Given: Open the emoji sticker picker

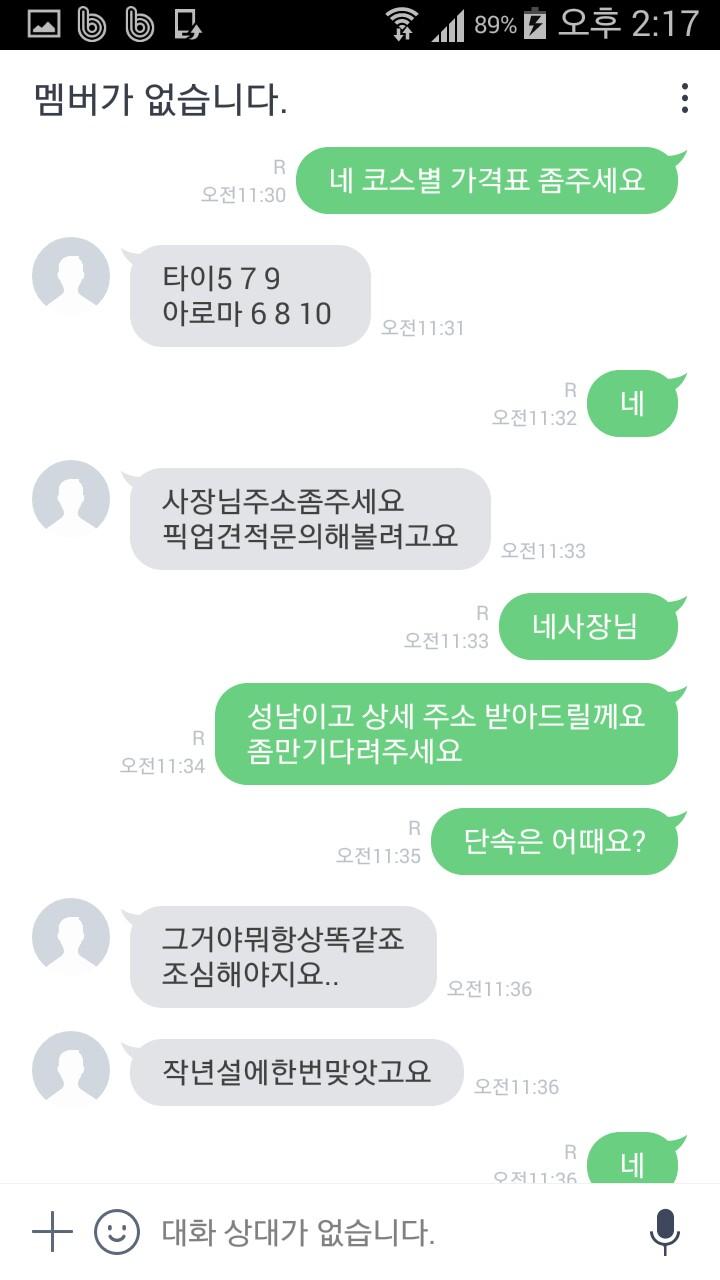Looking at the screenshot, I should click(x=117, y=1232).
